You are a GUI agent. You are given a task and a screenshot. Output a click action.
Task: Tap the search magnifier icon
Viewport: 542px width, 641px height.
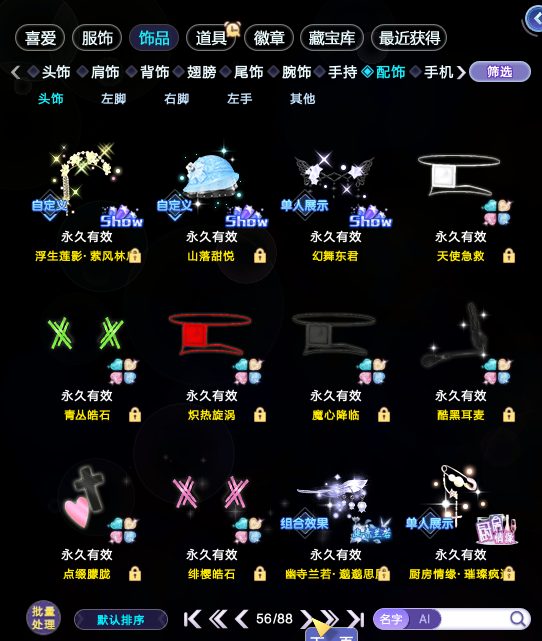[518, 619]
